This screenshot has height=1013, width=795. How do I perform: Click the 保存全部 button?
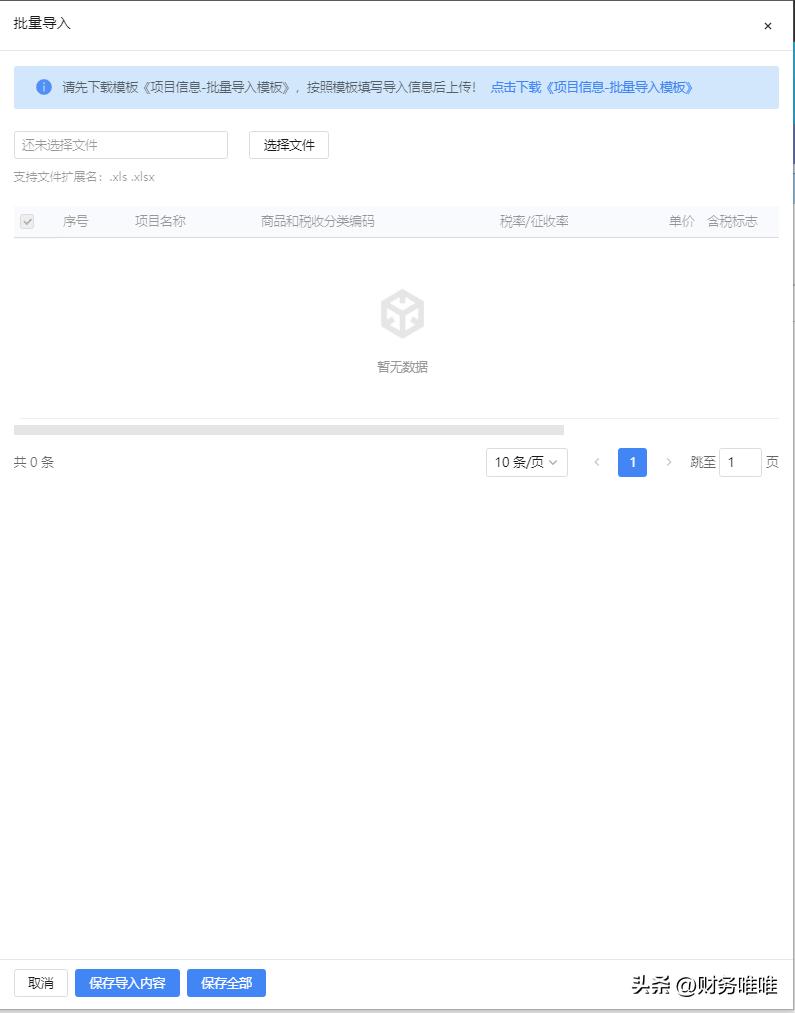coord(226,983)
